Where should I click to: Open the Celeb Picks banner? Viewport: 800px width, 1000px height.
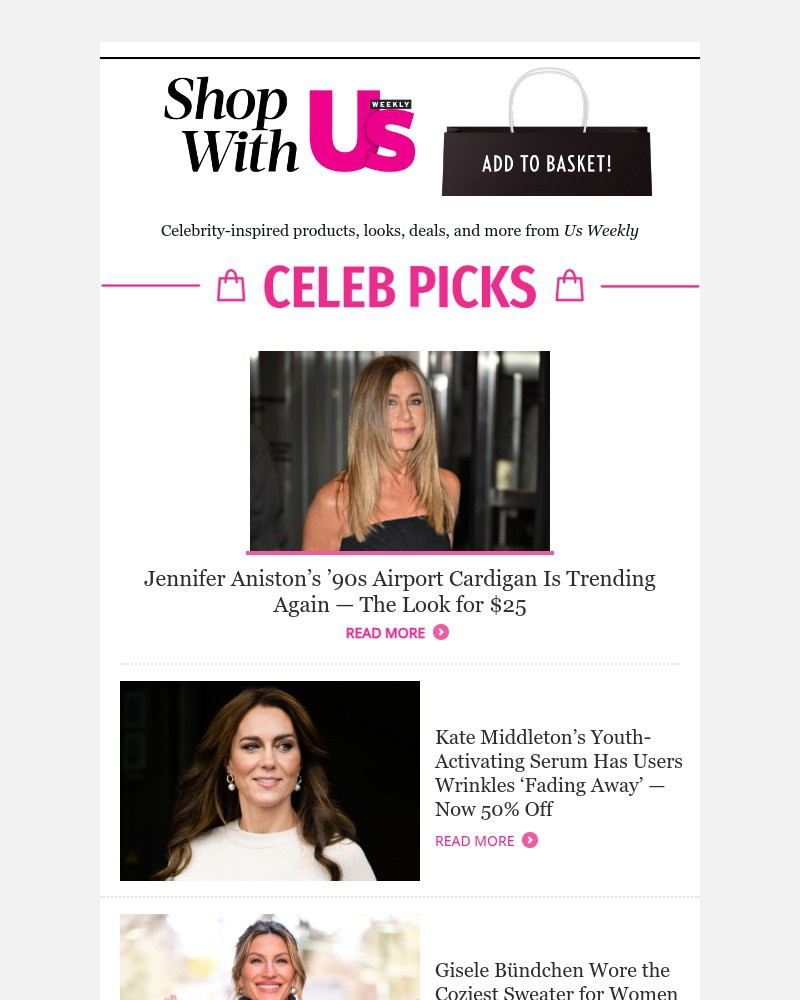(399, 286)
